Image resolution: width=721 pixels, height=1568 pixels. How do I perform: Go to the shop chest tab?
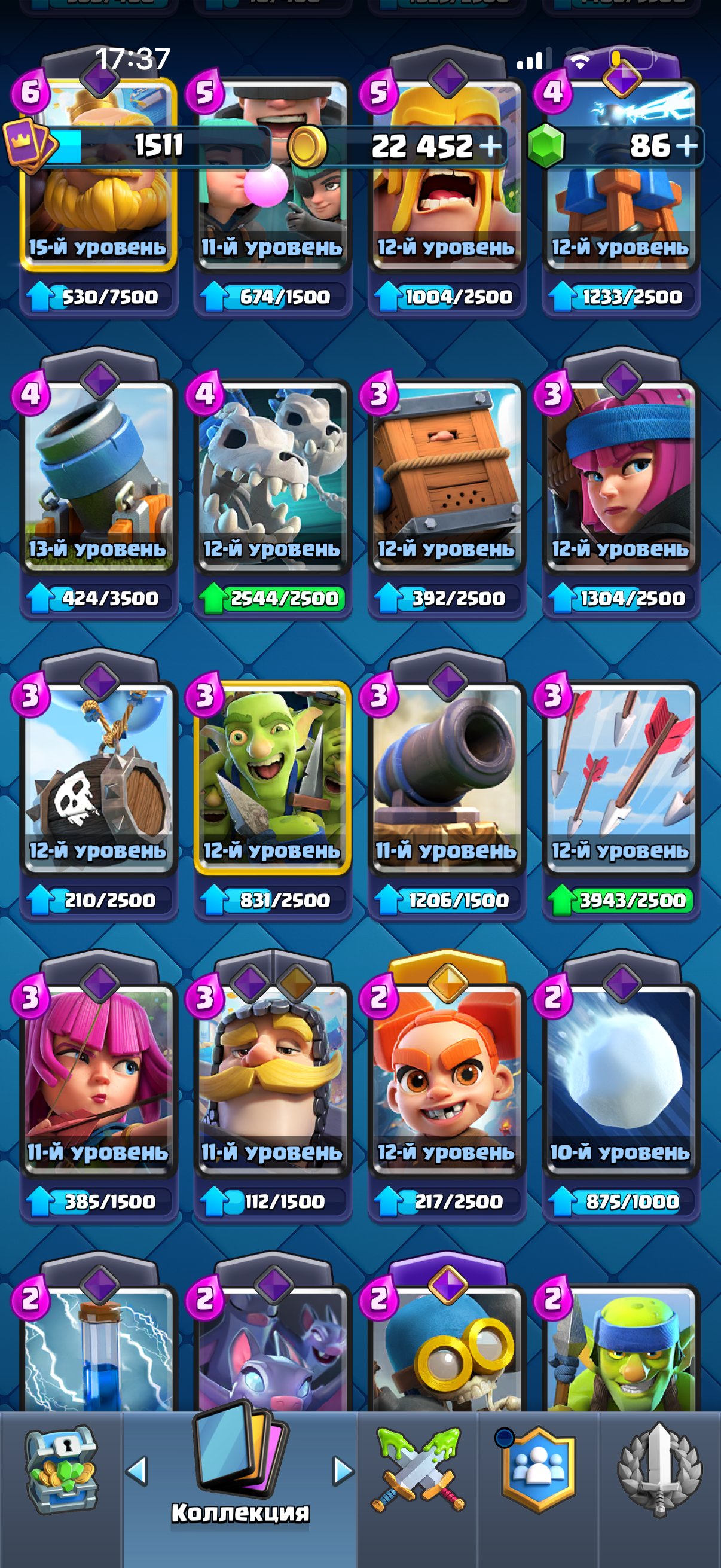pyautogui.click(x=61, y=1472)
